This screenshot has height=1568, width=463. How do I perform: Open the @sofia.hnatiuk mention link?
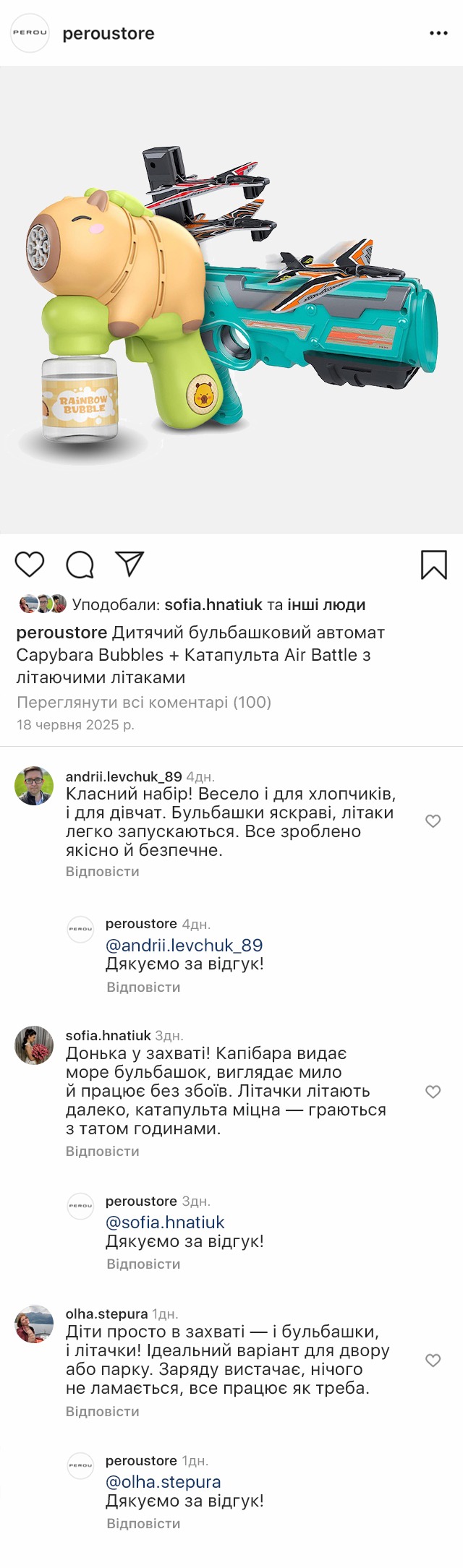[165, 1222]
